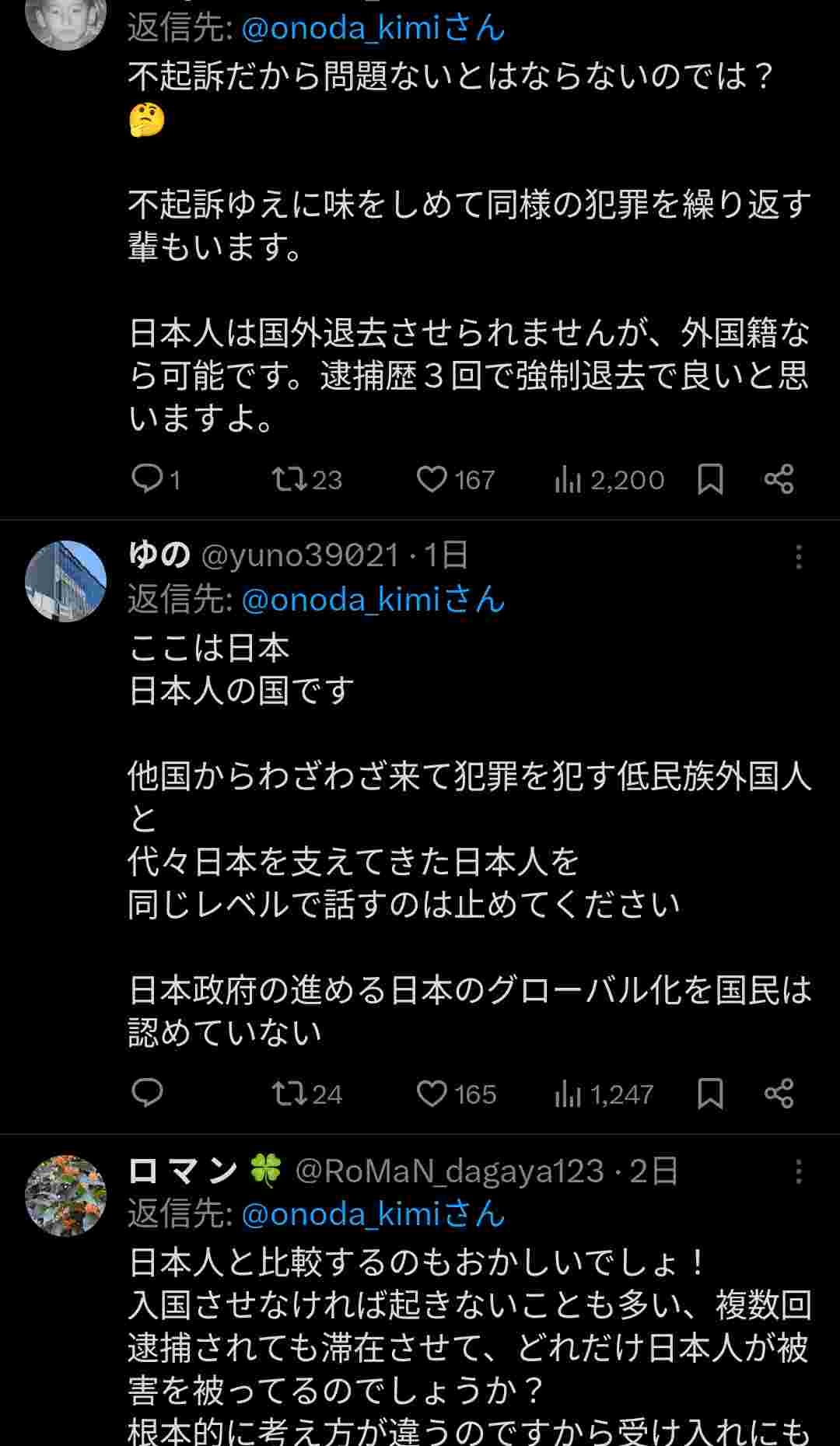Screen dimensions: 840x1446
Task: Bookmark ゆの's post
Action: 710,1094
